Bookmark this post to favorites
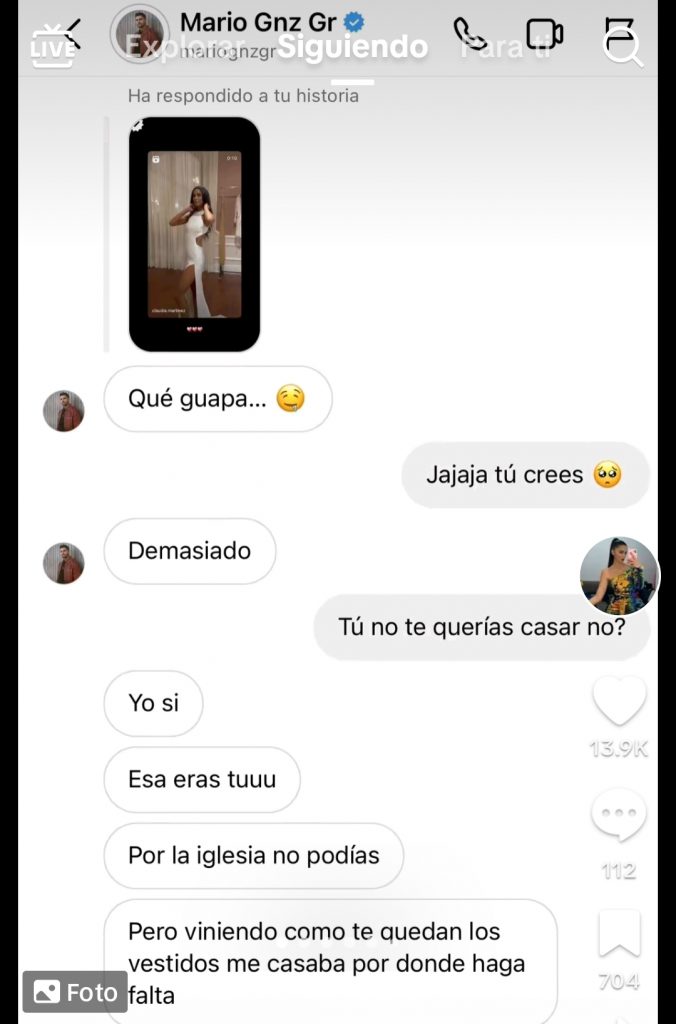This screenshot has width=676, height=1024. pyautogui.click(x=619, y=936)
